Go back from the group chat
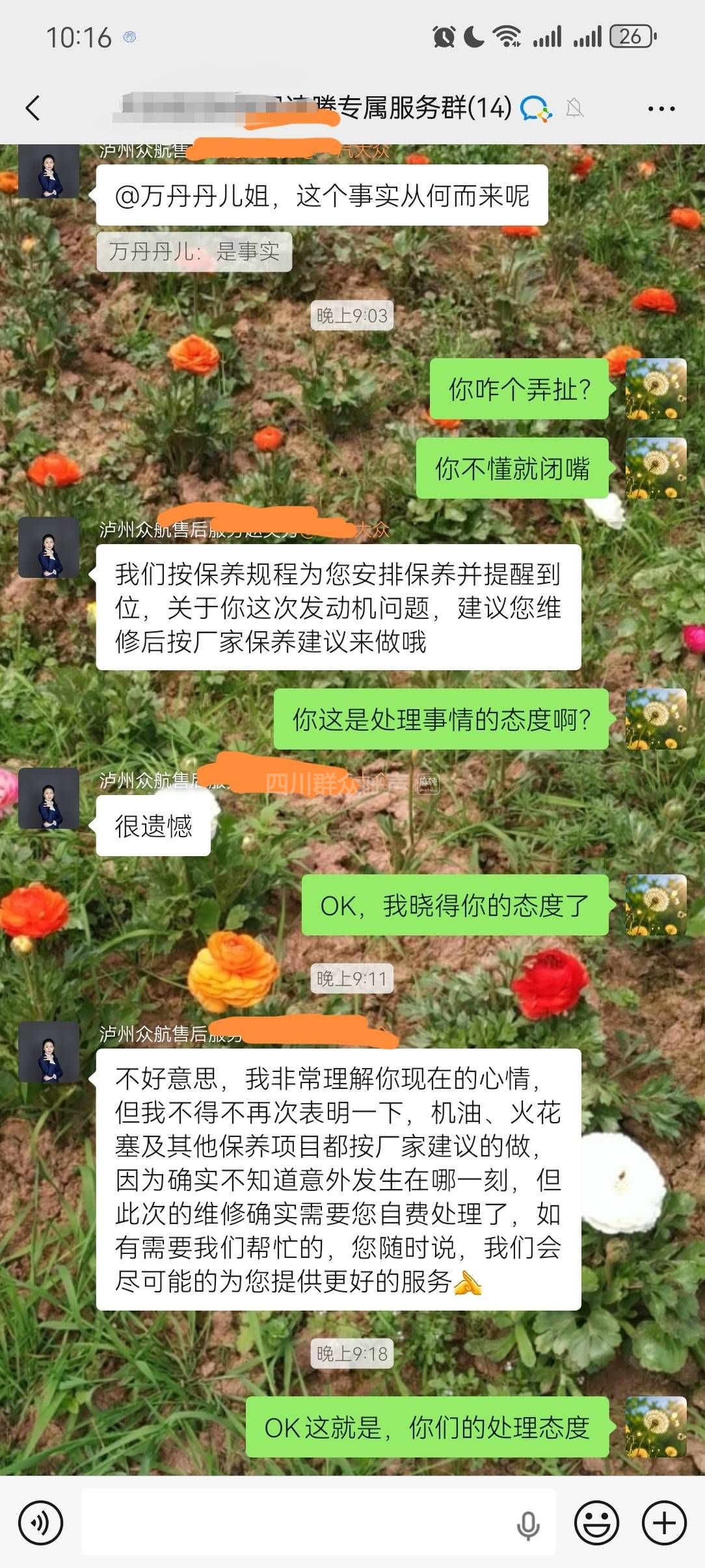The width and height of the screenshot is (705, 1568). (x=33, y=108)
